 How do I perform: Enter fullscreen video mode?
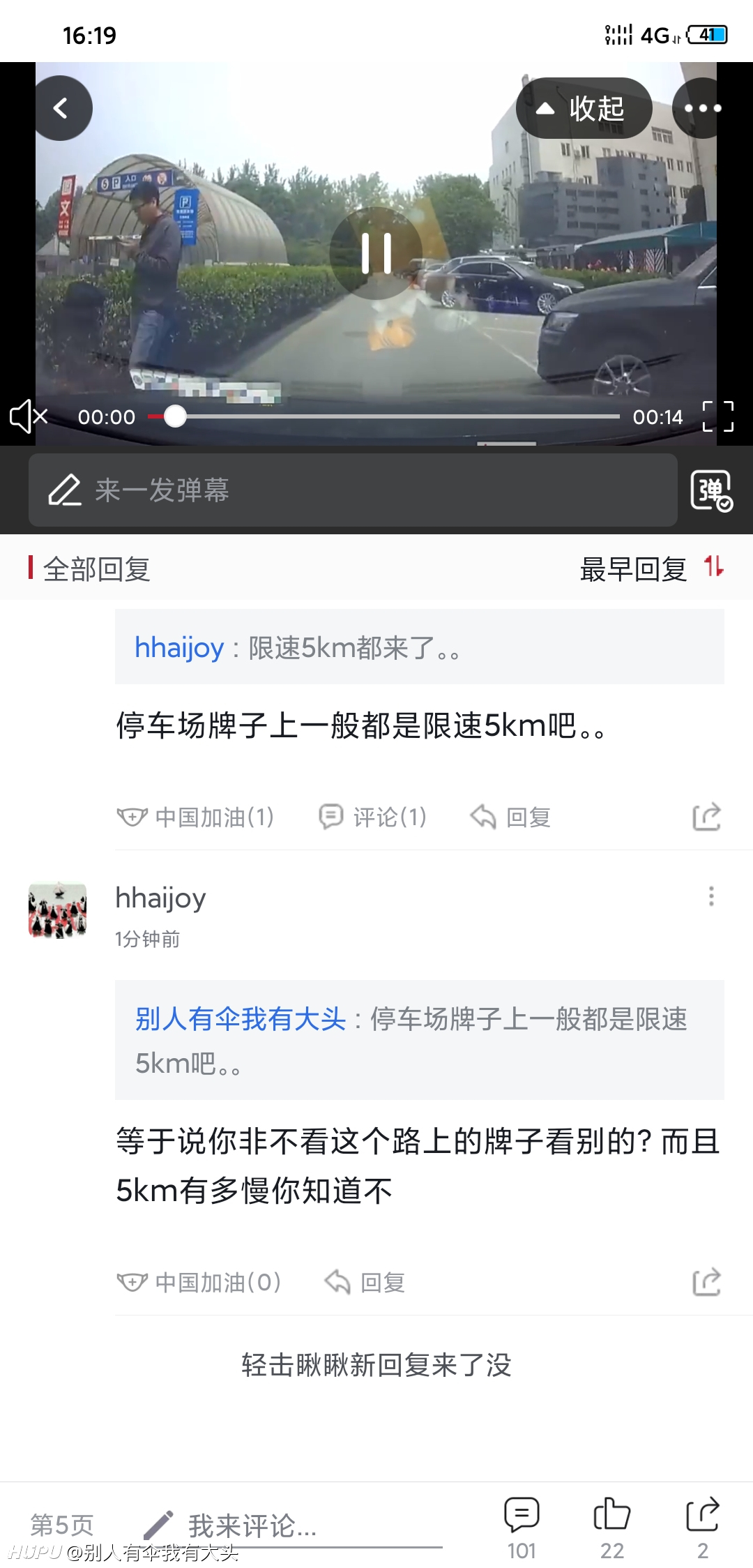[717, 417]
